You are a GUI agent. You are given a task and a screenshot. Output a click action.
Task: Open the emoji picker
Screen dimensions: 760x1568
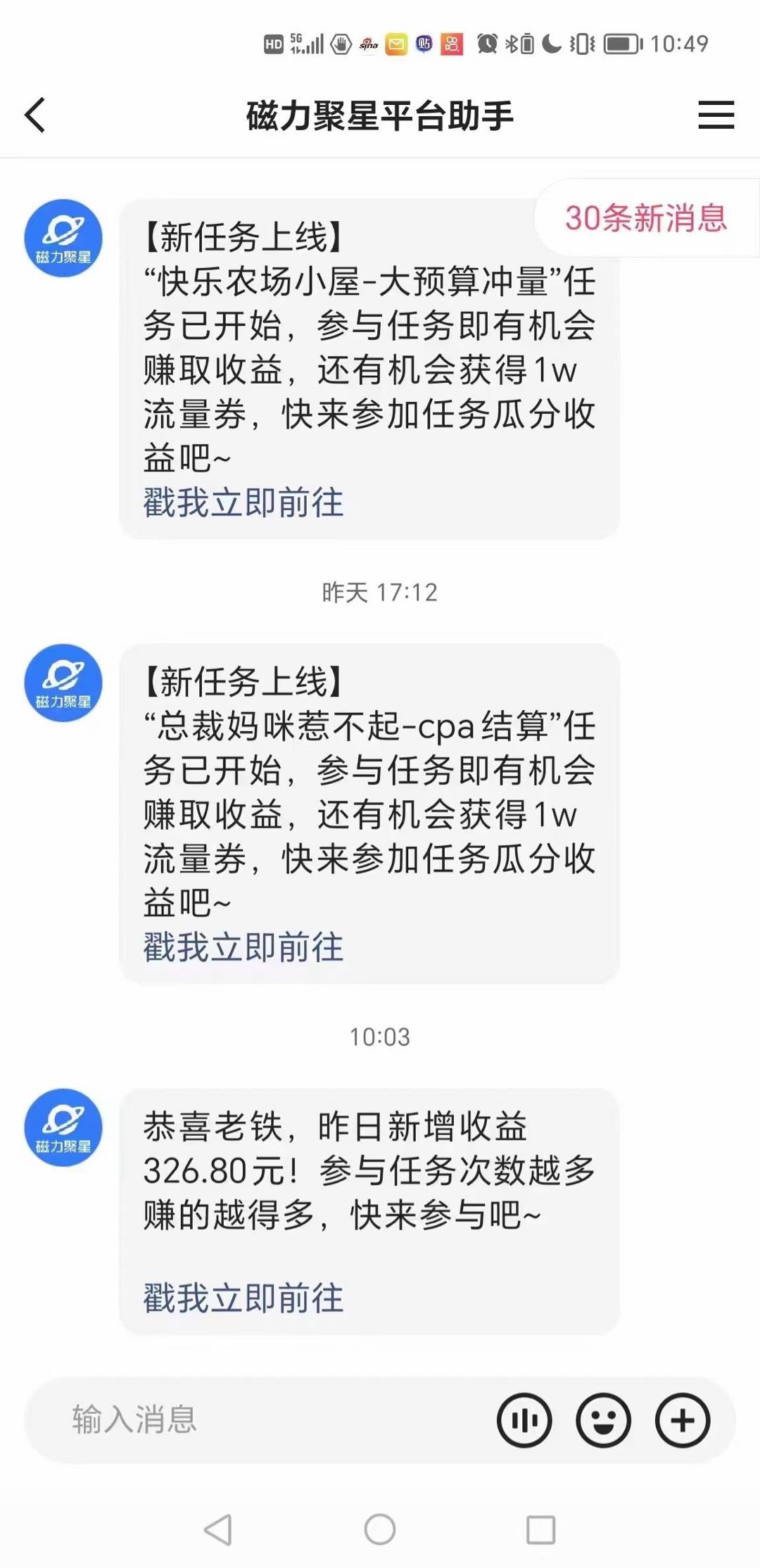(x=603, y=1420)
